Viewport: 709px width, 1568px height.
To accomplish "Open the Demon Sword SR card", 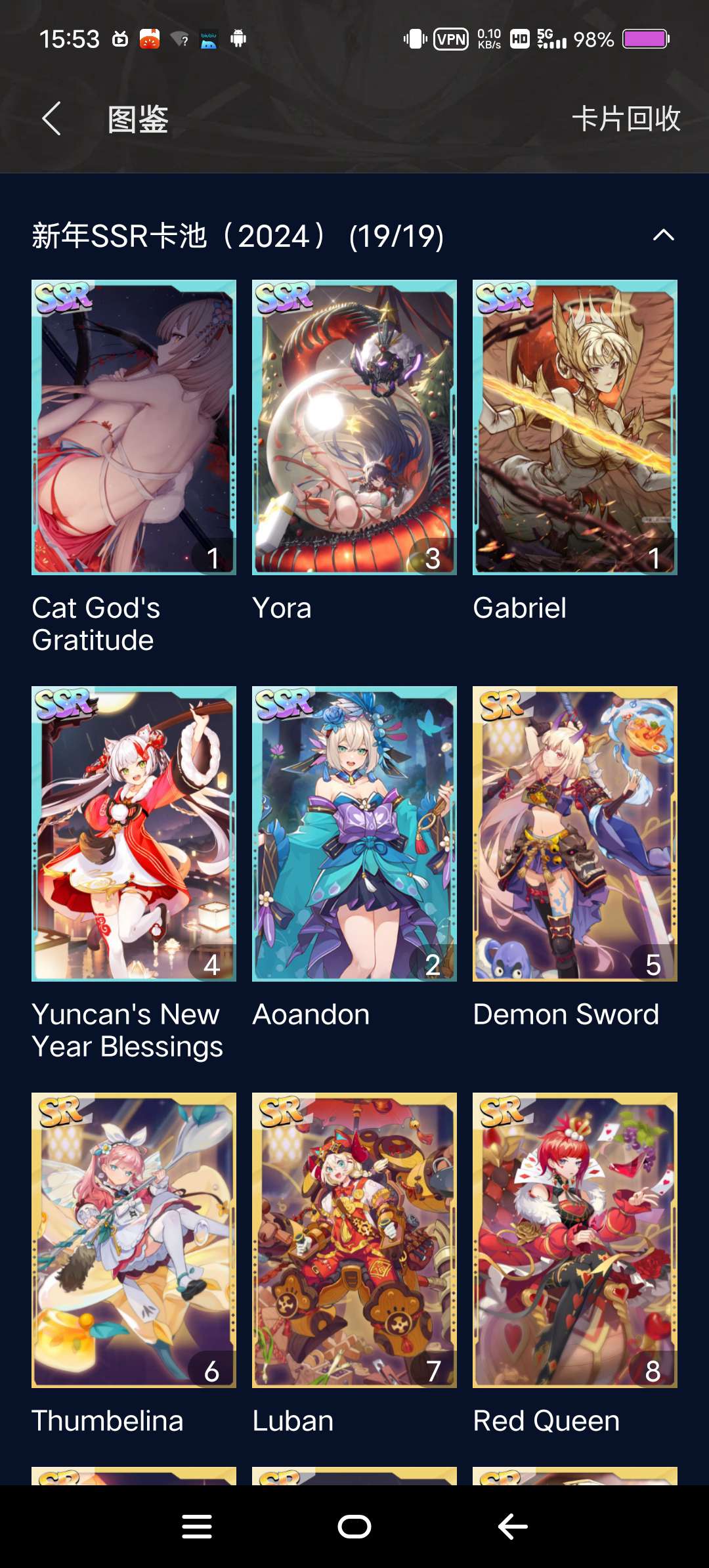I will click(x=575, y=834).
